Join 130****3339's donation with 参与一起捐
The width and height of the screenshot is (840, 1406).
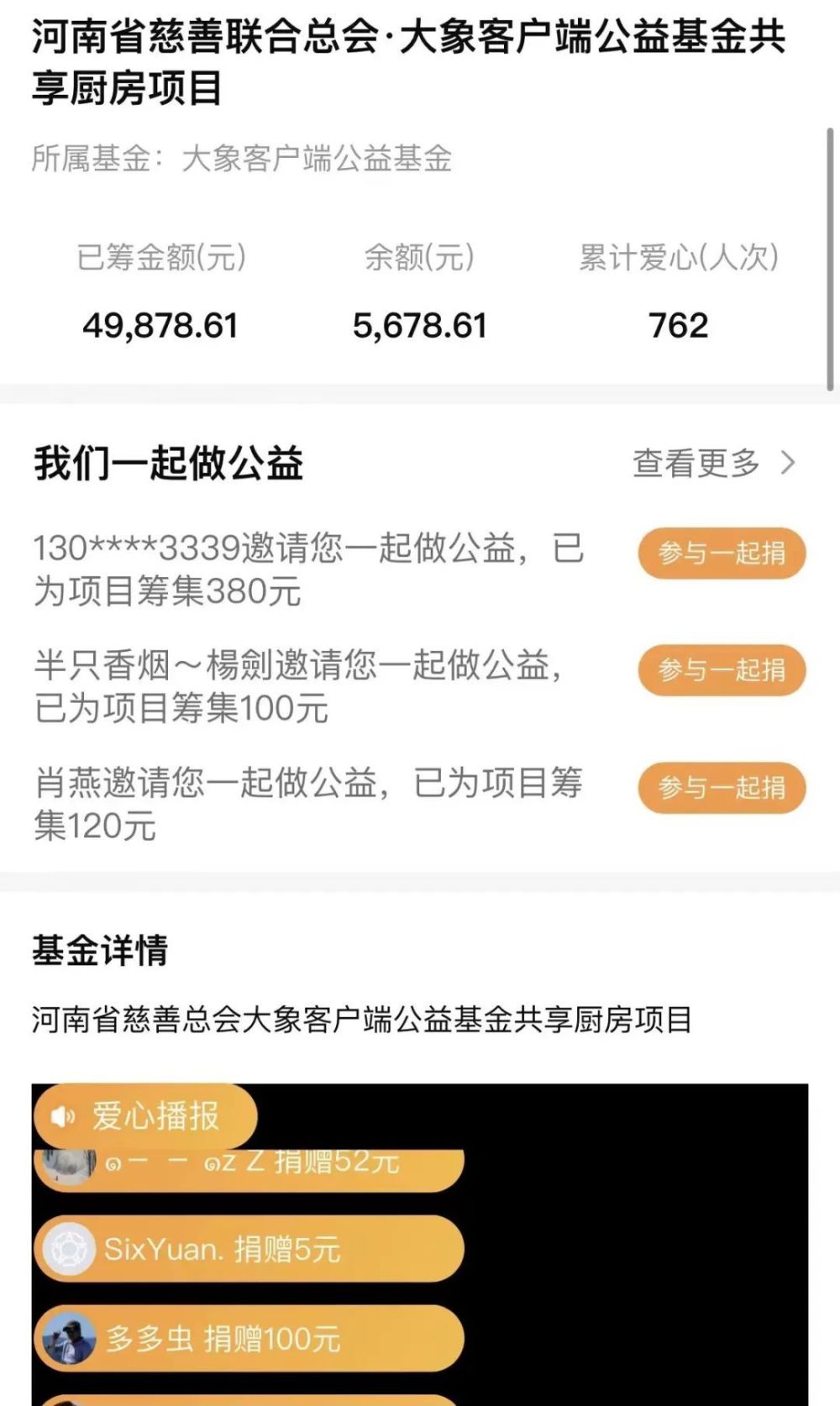pos(721,553)
